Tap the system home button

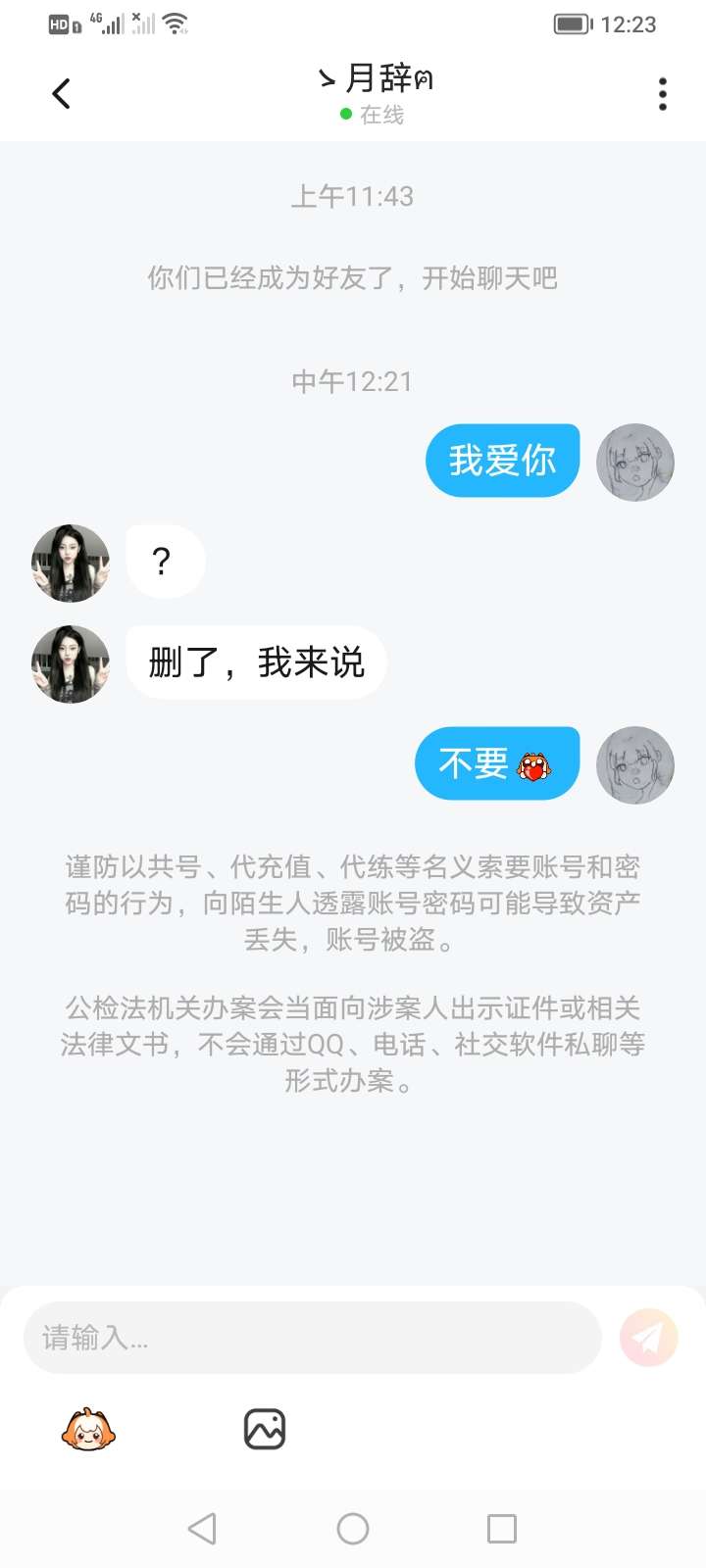point(353,1529)
